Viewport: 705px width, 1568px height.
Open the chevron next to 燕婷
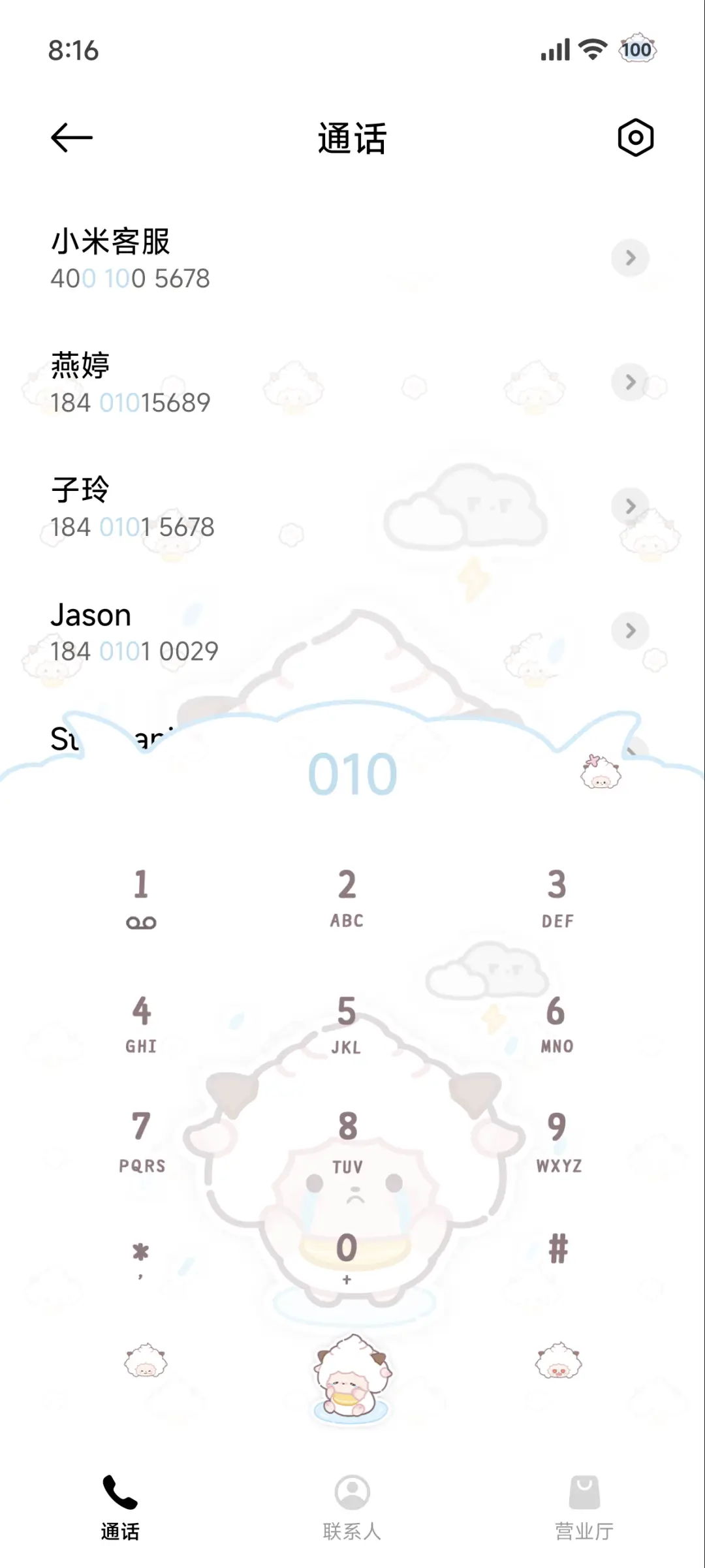(x=629, y=383)
